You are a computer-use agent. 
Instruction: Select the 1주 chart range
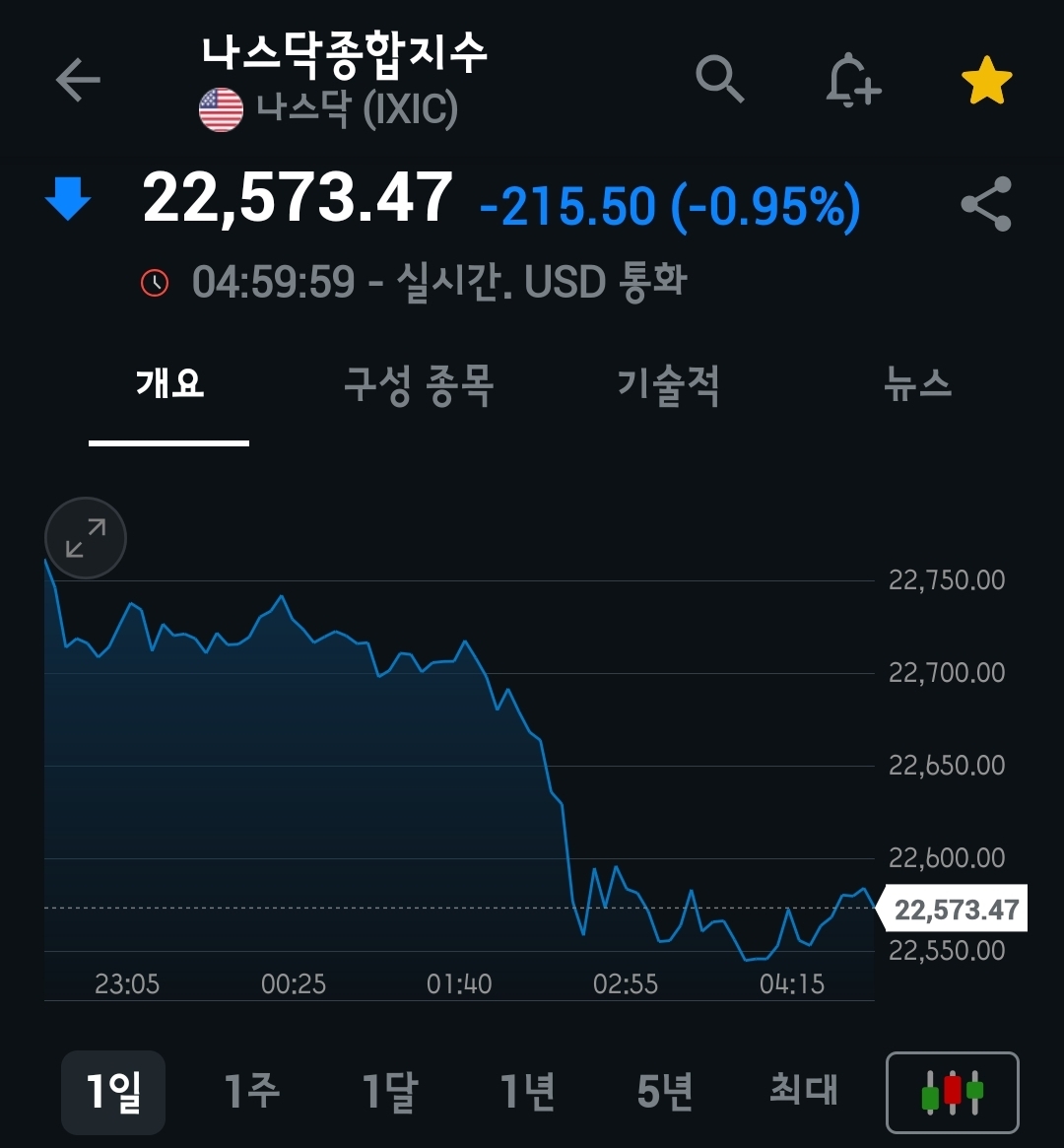251,1092
